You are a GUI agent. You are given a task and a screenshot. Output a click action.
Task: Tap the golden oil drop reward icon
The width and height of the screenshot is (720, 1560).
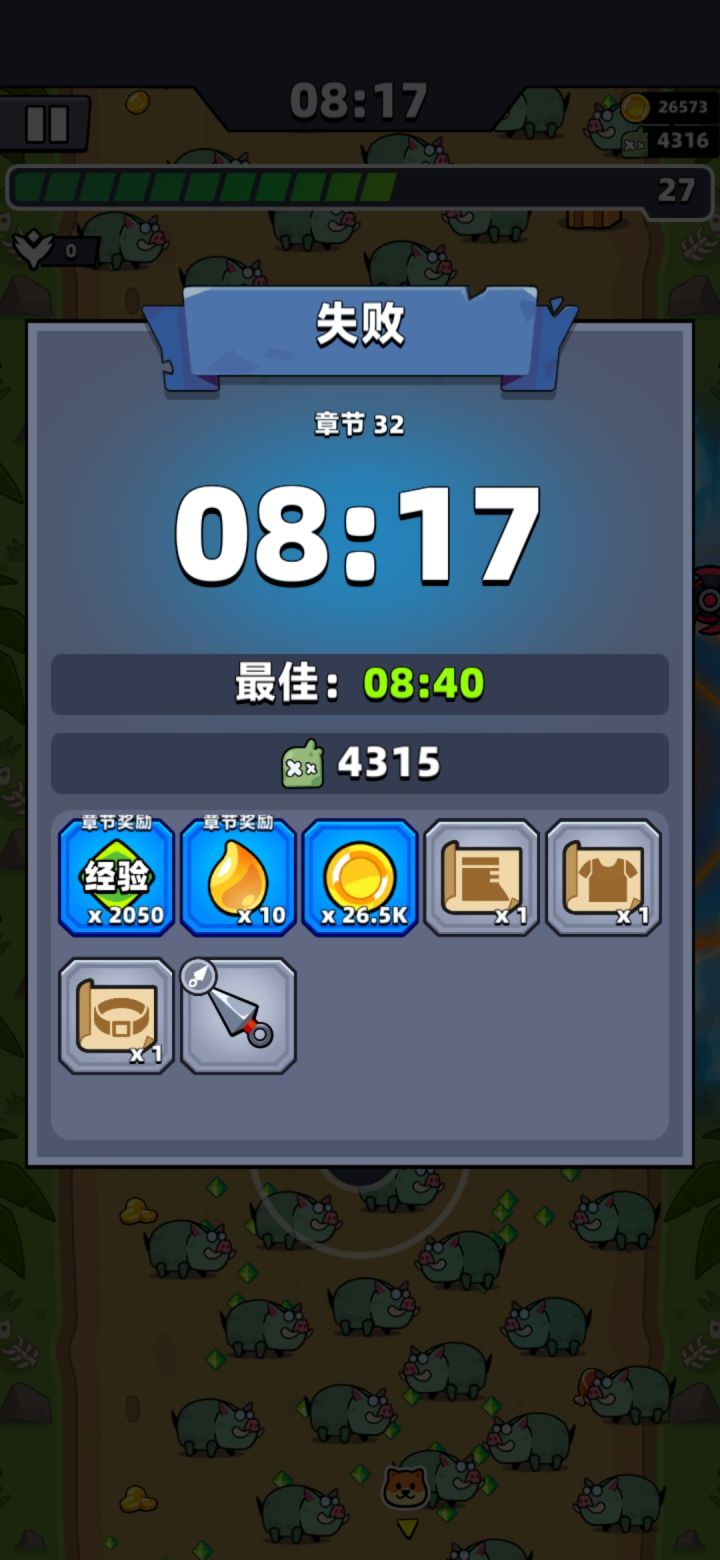point(238,878)
